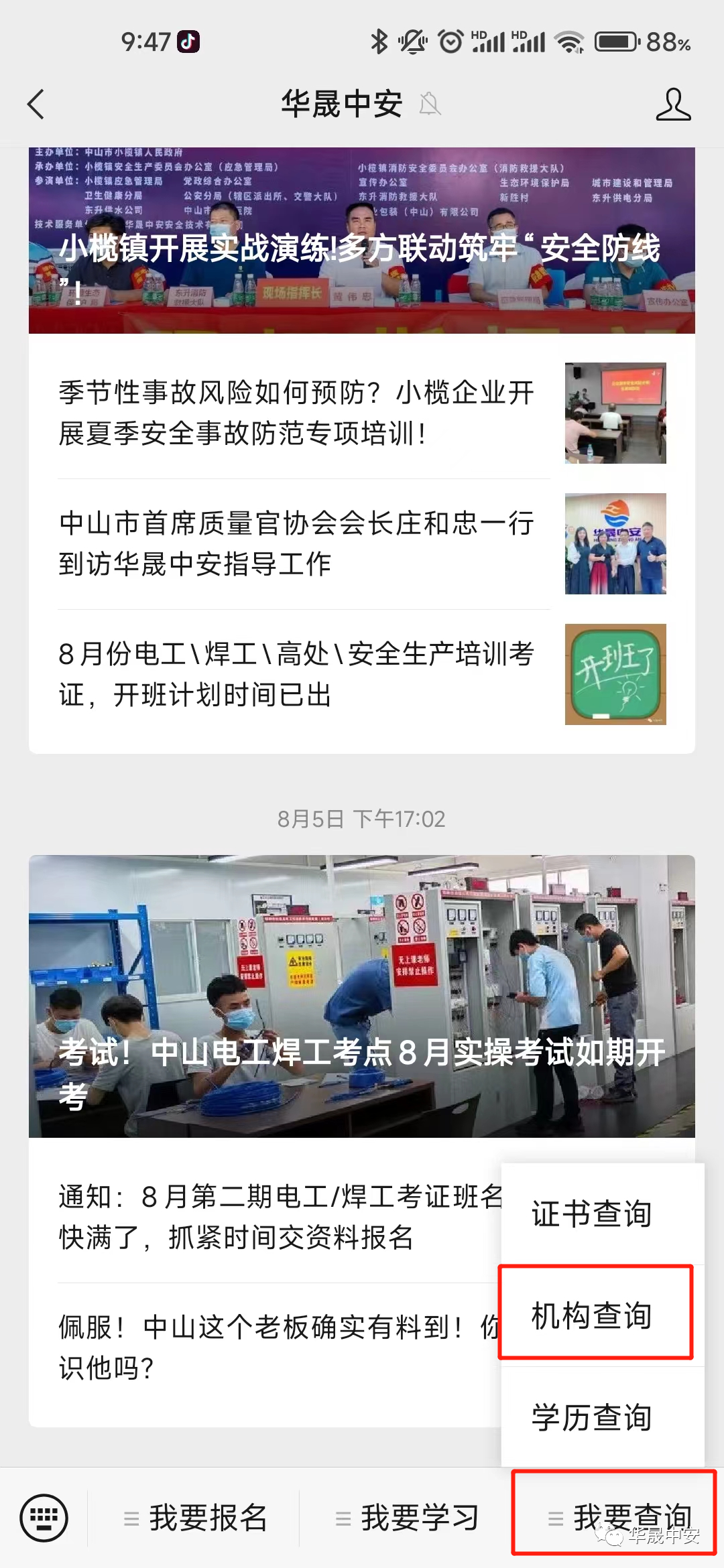Screen dimensions: 724x1568
Task: Go back from 华晟中安 chat
Action: (x=36, y=105)
